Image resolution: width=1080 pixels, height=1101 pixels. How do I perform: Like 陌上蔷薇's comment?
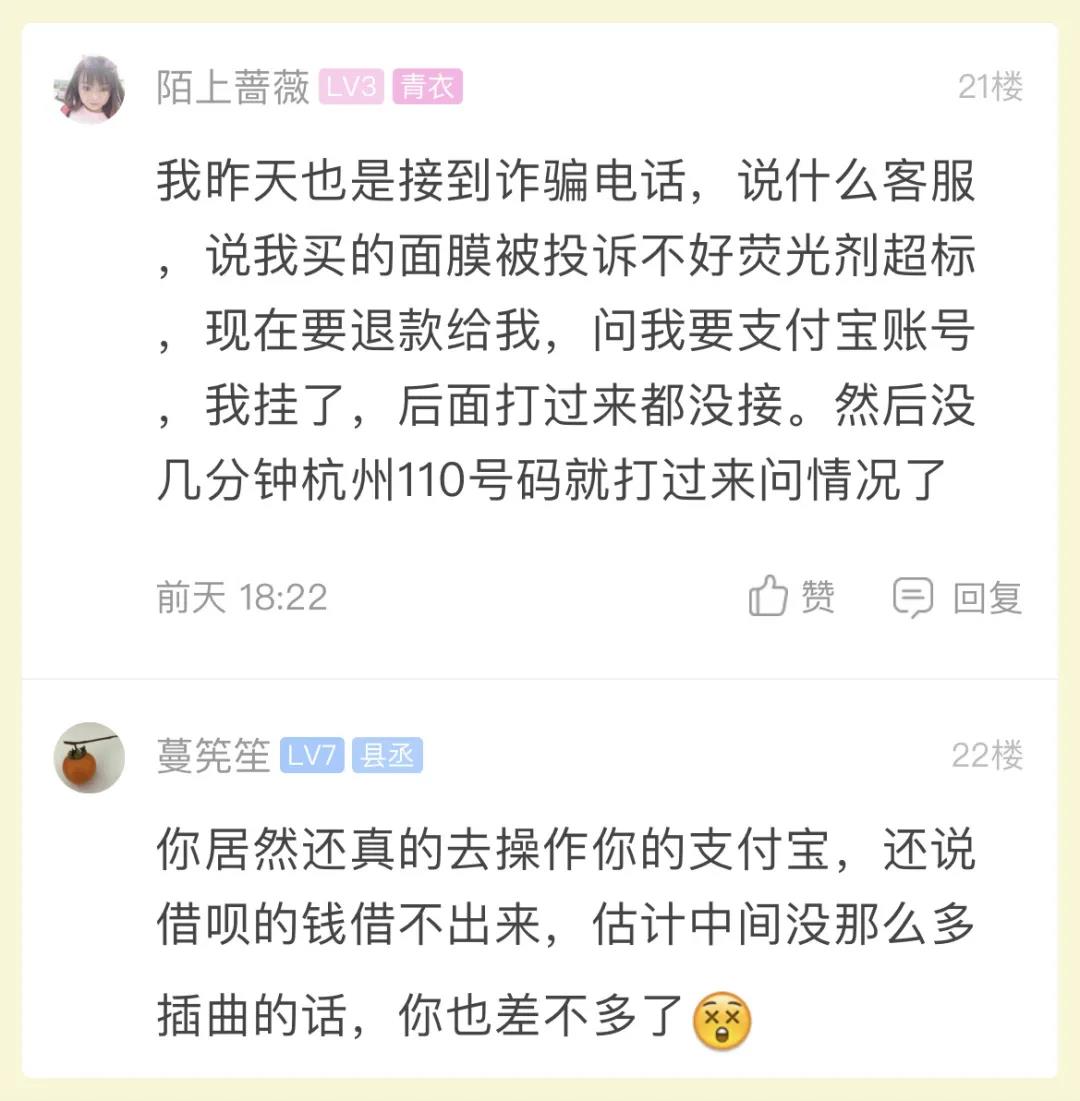pyautogui.click(x=791, y=598)
